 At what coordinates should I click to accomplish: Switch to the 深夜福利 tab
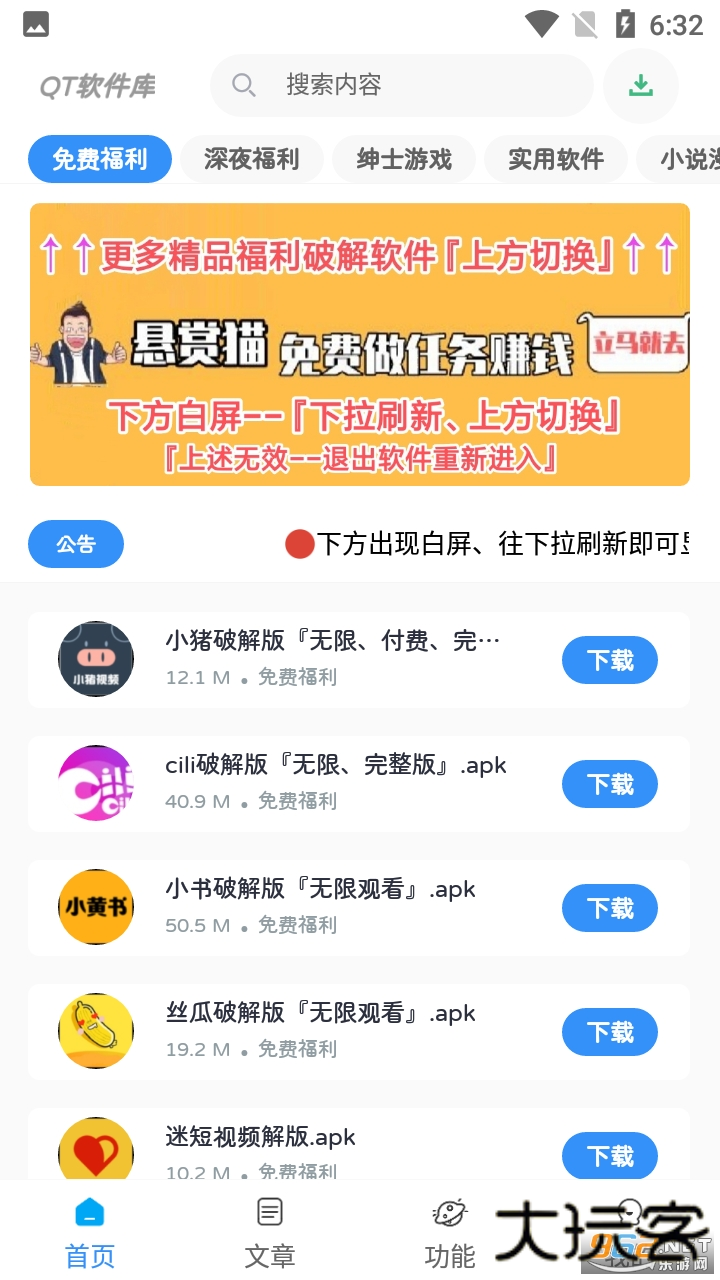pyautogui.click(x=252, y=158)
